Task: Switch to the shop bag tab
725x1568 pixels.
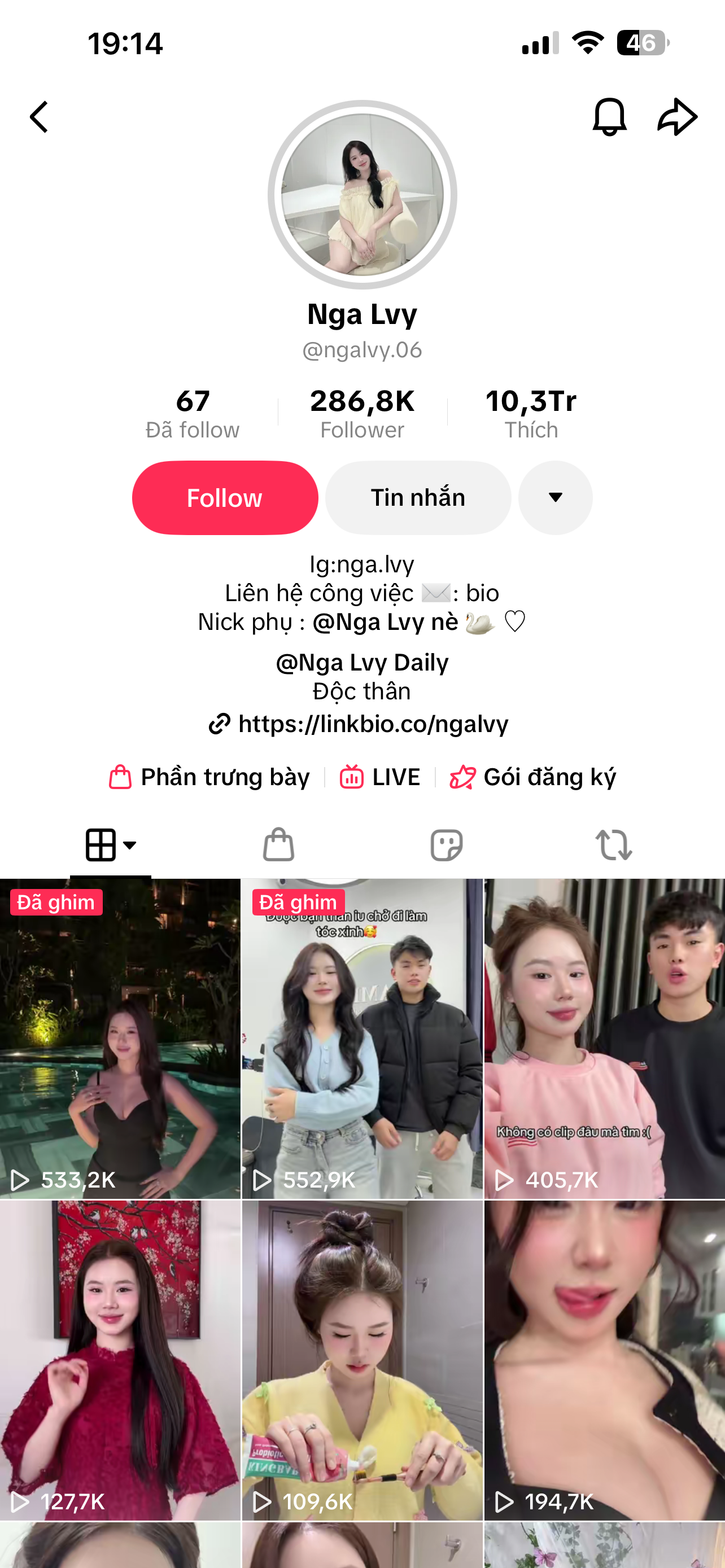Action: pyautogui.click(x=278, y=845)
